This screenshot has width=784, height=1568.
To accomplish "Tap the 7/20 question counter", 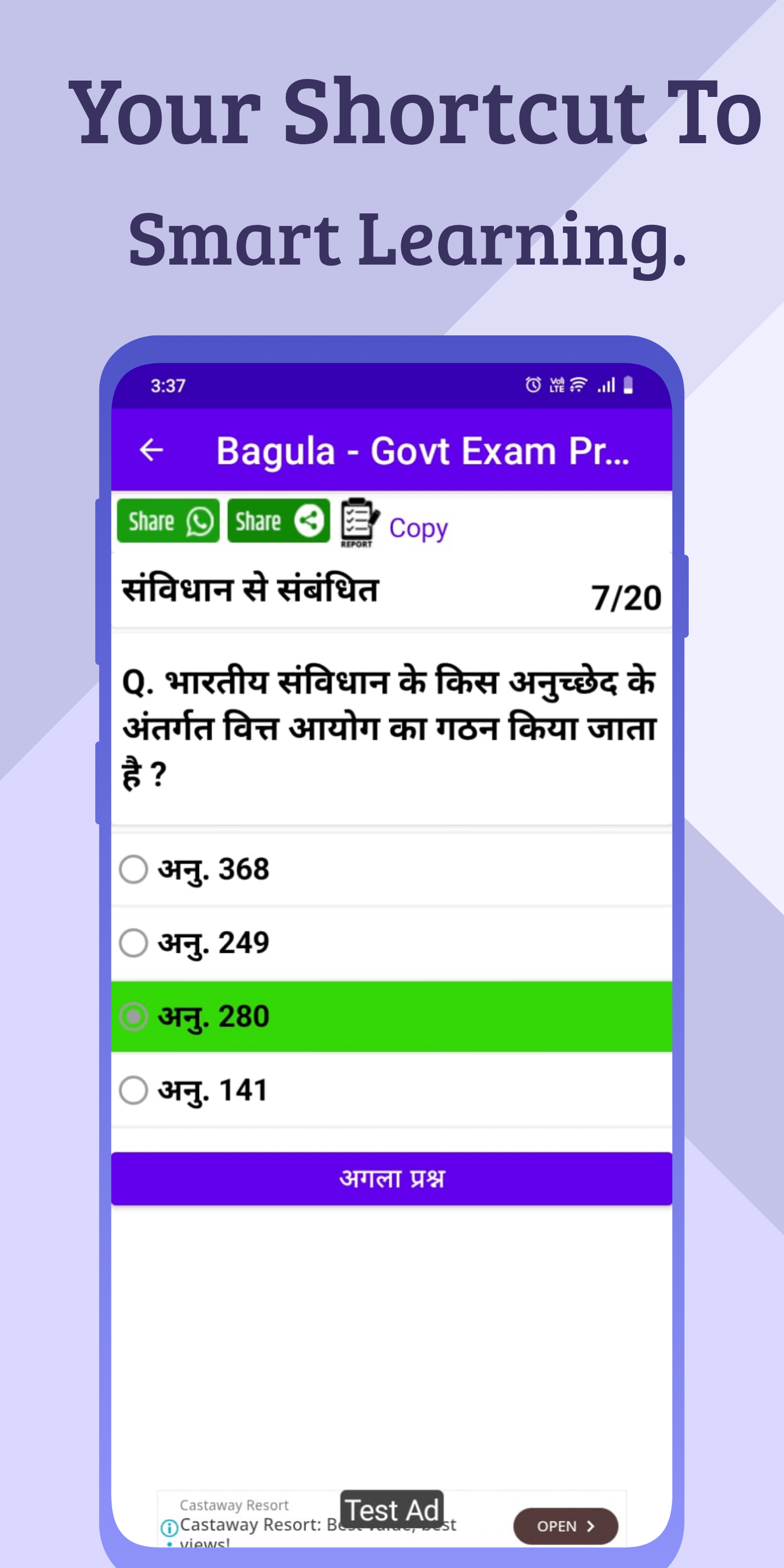I will (626, 597).
